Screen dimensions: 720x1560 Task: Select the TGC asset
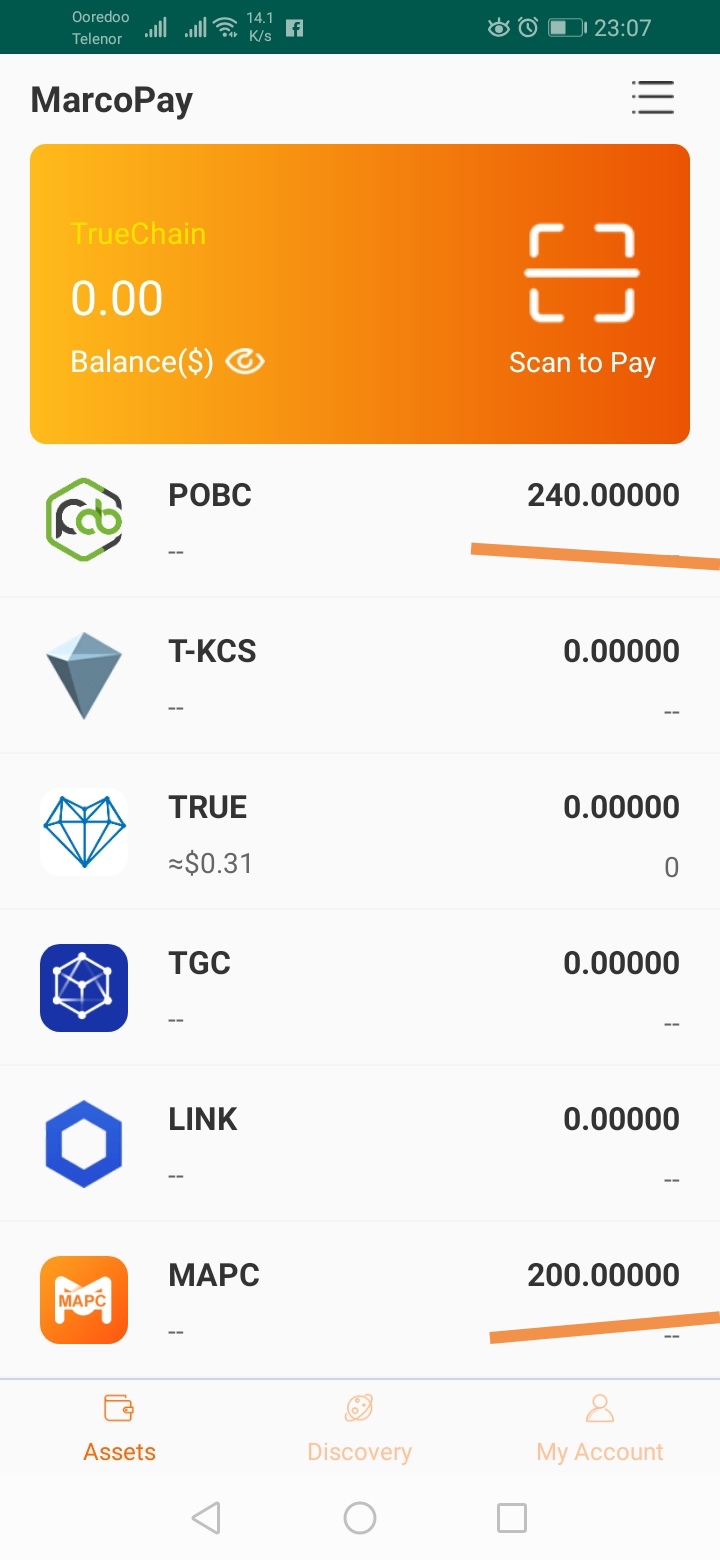pos(360,988)
